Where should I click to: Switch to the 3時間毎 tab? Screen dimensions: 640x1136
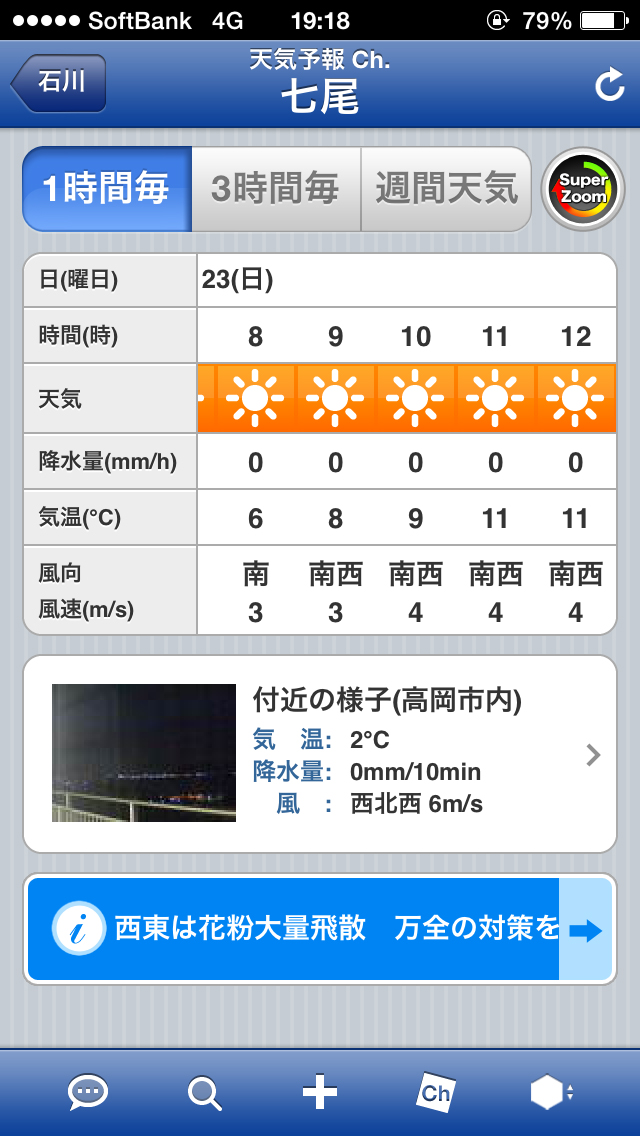tap(275, 189)
